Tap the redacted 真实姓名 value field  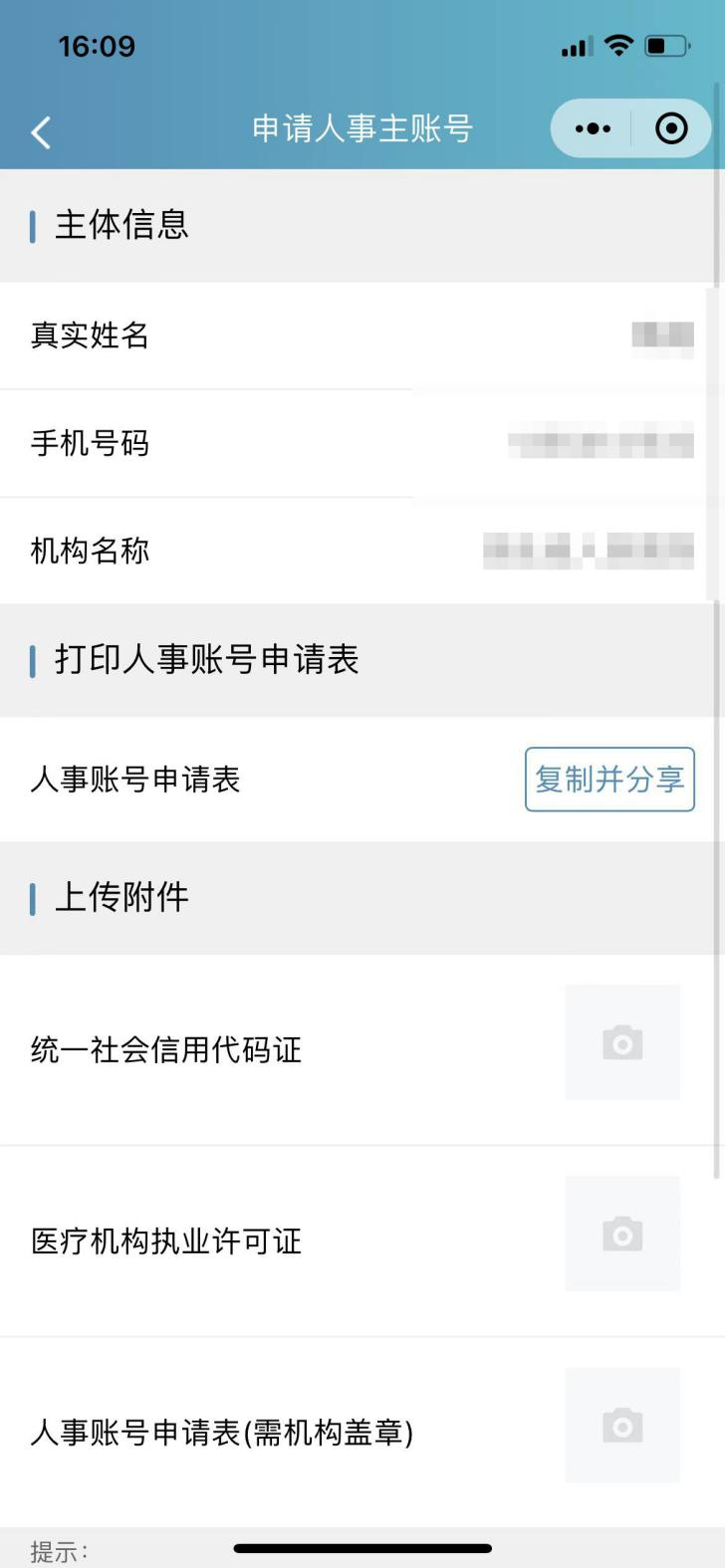[x=660, y=336]
